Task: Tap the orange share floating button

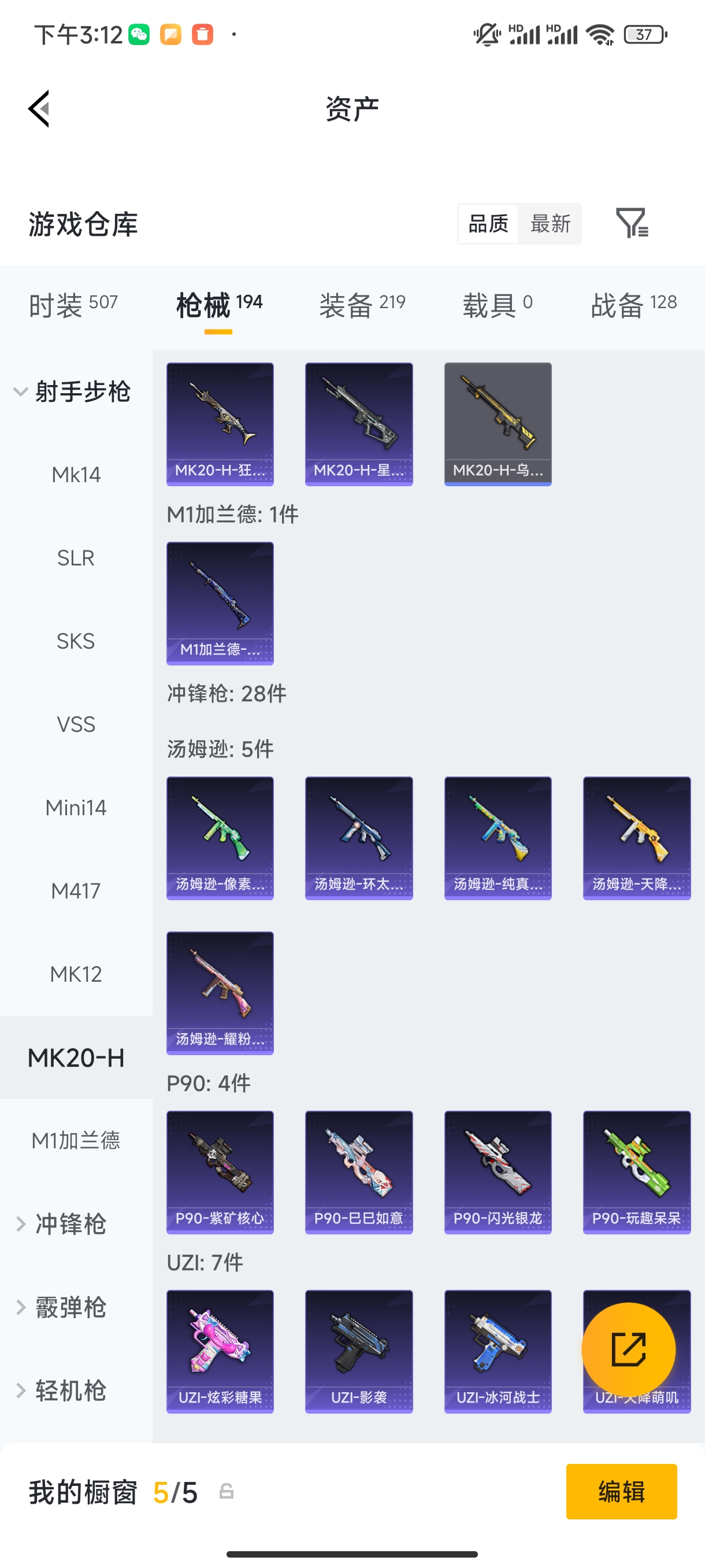Action: coord(628,1349)
